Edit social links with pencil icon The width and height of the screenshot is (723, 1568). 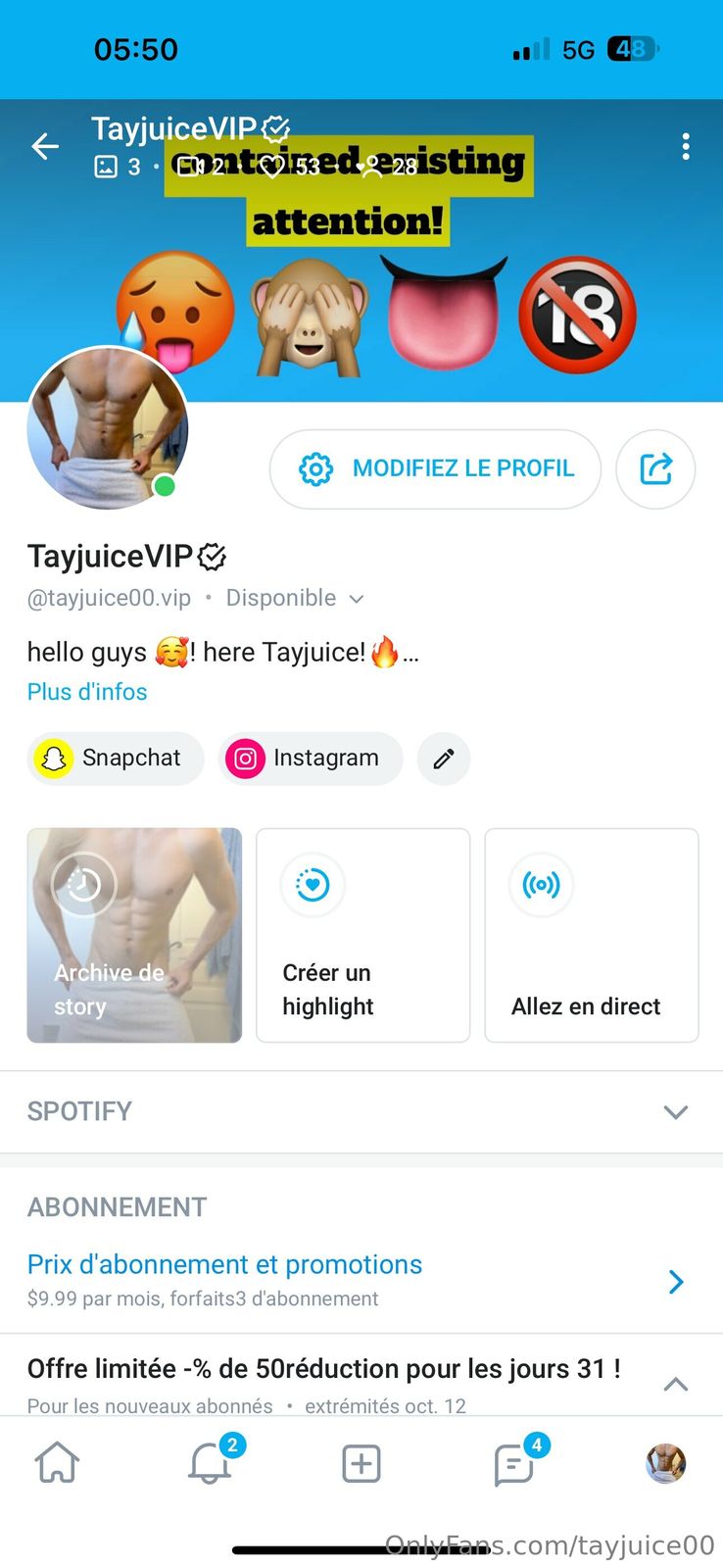(444, 759)
